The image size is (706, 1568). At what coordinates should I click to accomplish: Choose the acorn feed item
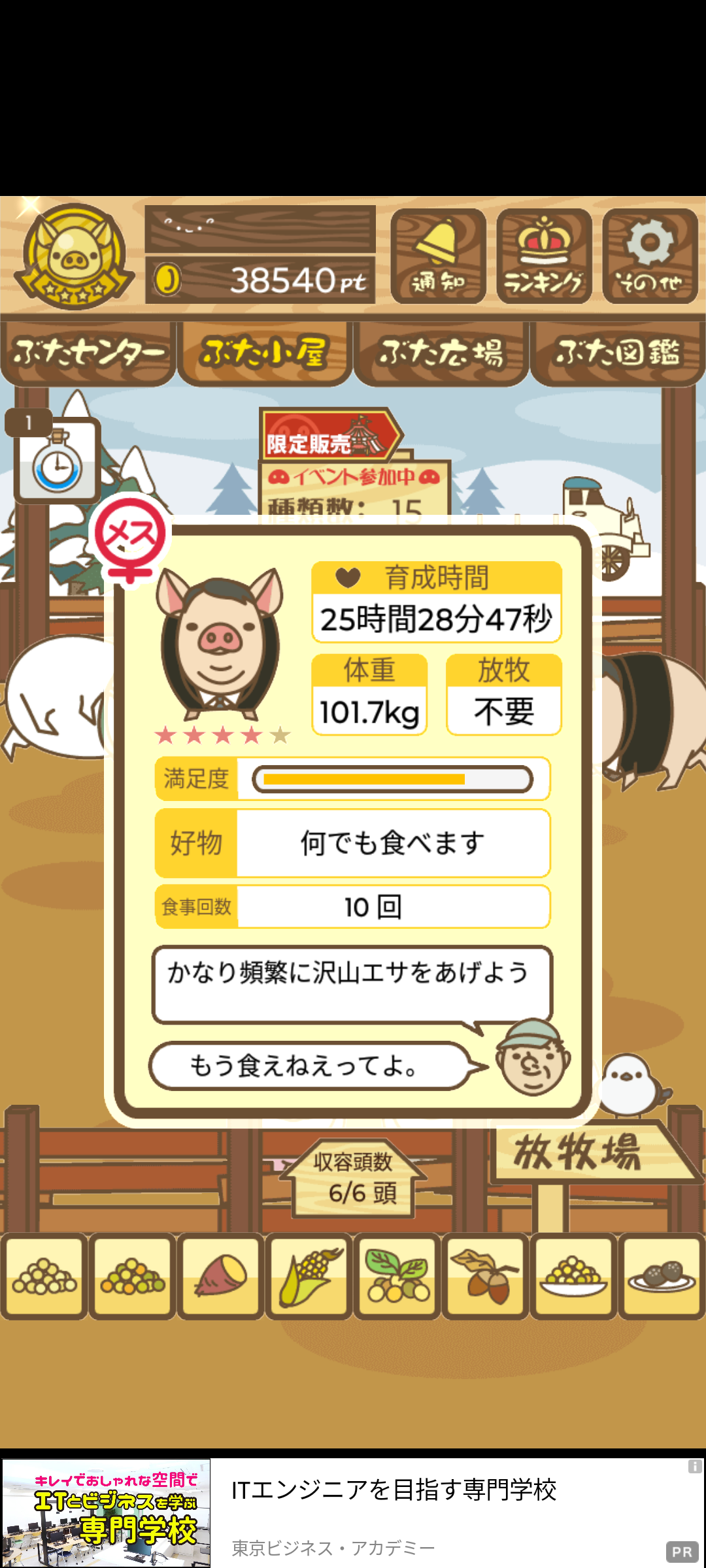coord(485,1277)
